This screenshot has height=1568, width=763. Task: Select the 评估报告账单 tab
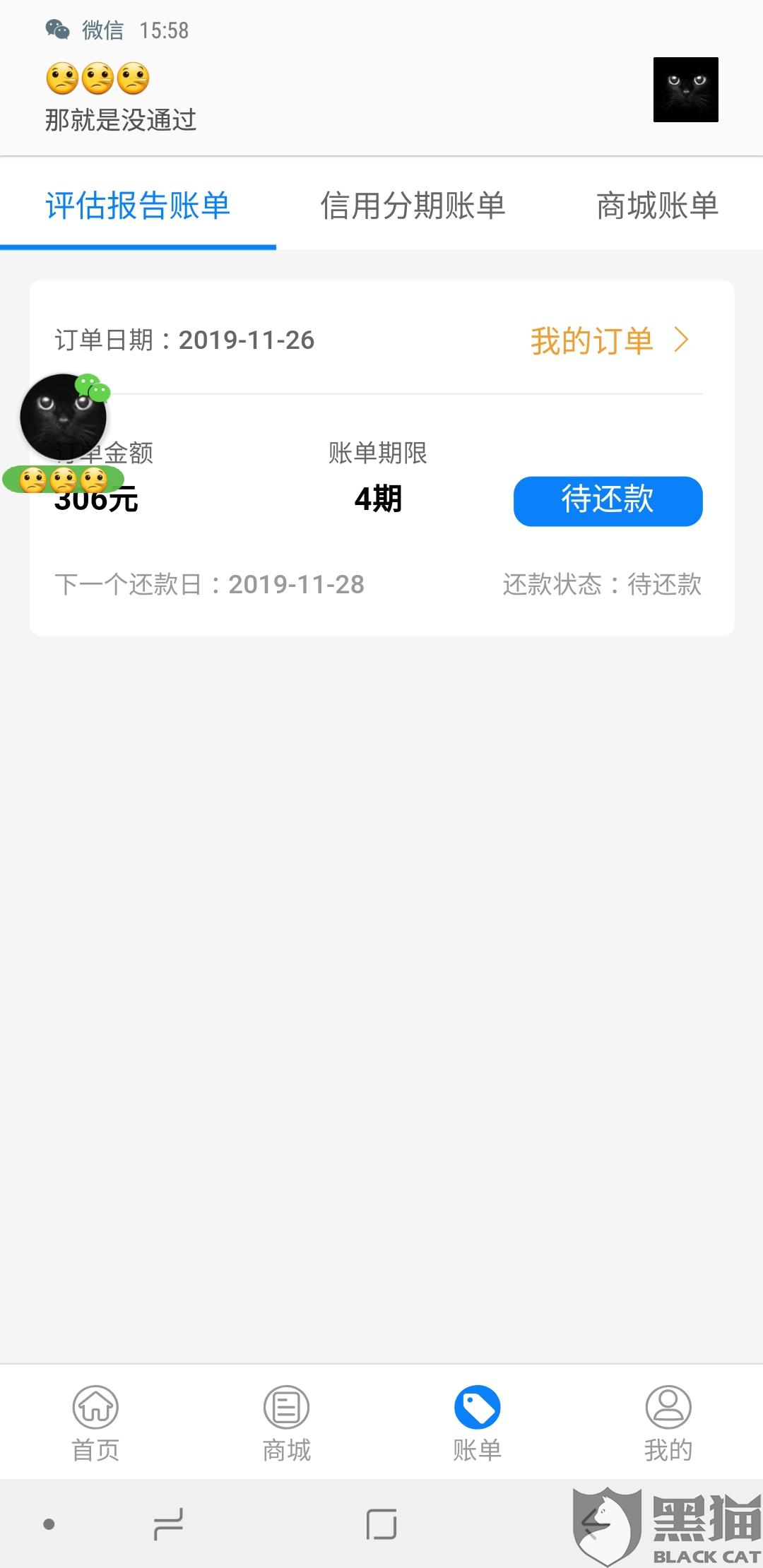pos(138,206)
